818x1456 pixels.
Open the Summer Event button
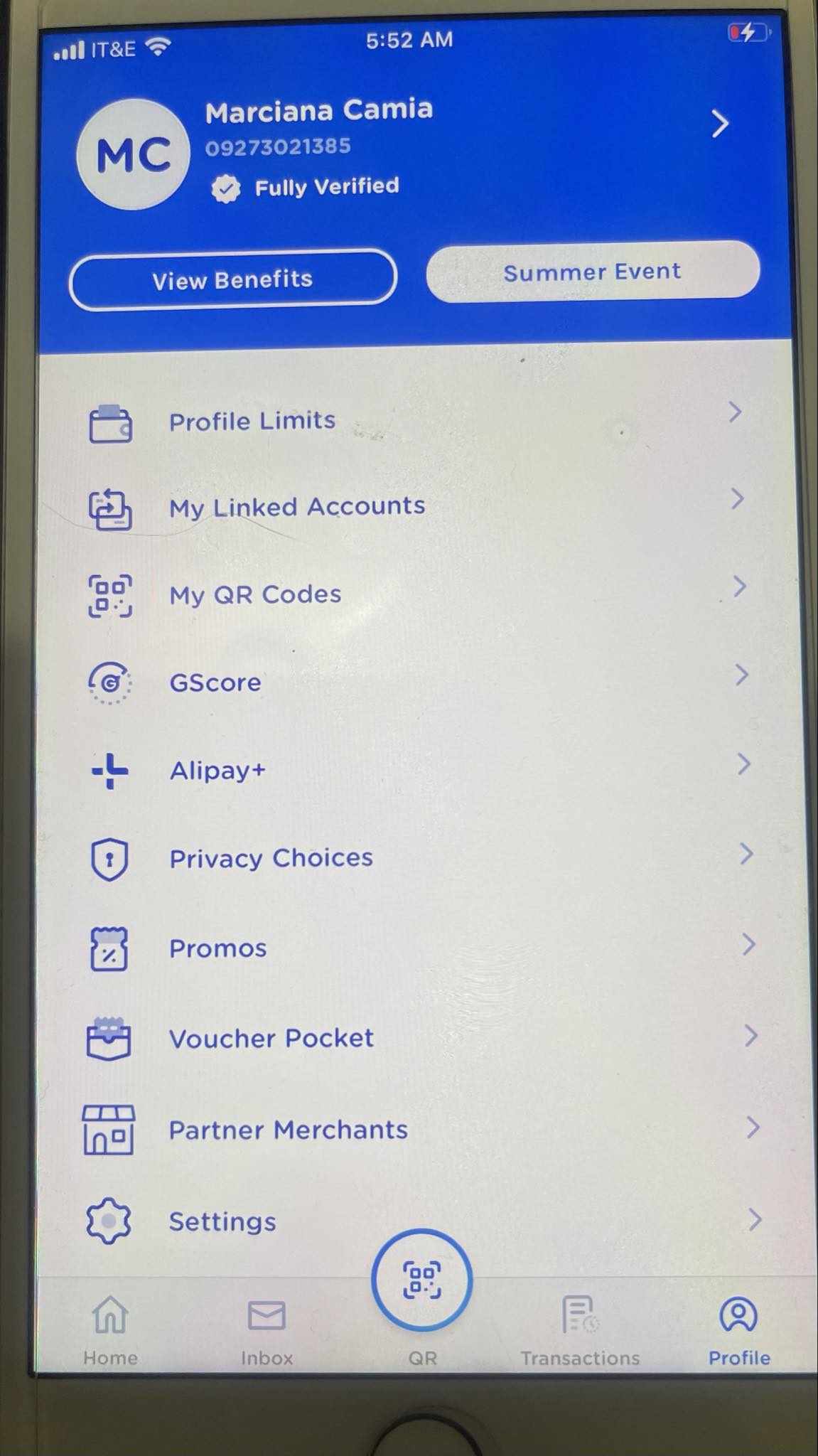coord(592,272)
